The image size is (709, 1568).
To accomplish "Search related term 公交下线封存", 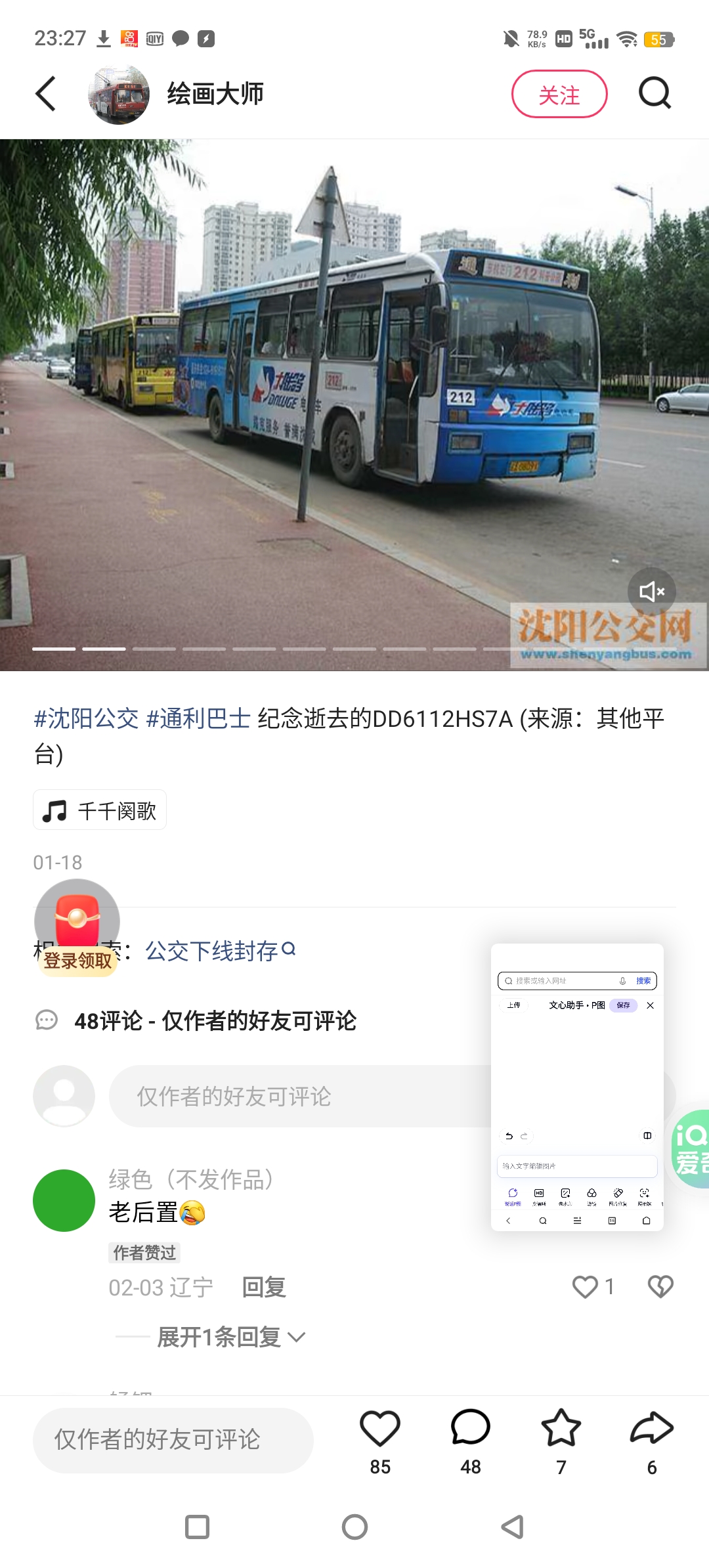I will (x=221, y=951).
